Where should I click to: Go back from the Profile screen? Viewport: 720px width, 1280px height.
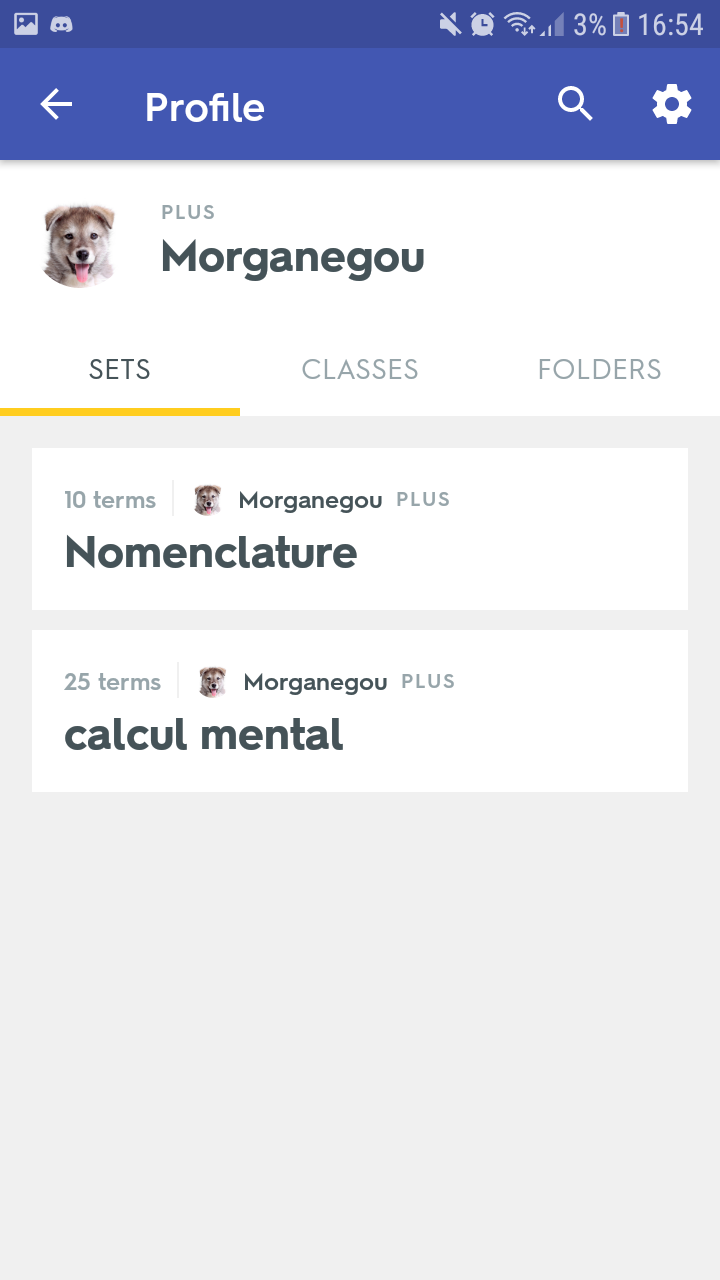pyautogui.click(x=56, y=104)
